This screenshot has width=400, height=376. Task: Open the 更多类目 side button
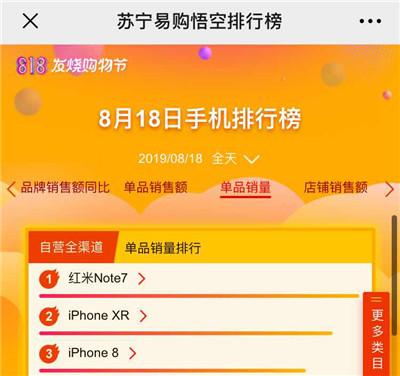pyautogui.click(x=377, y=333)
